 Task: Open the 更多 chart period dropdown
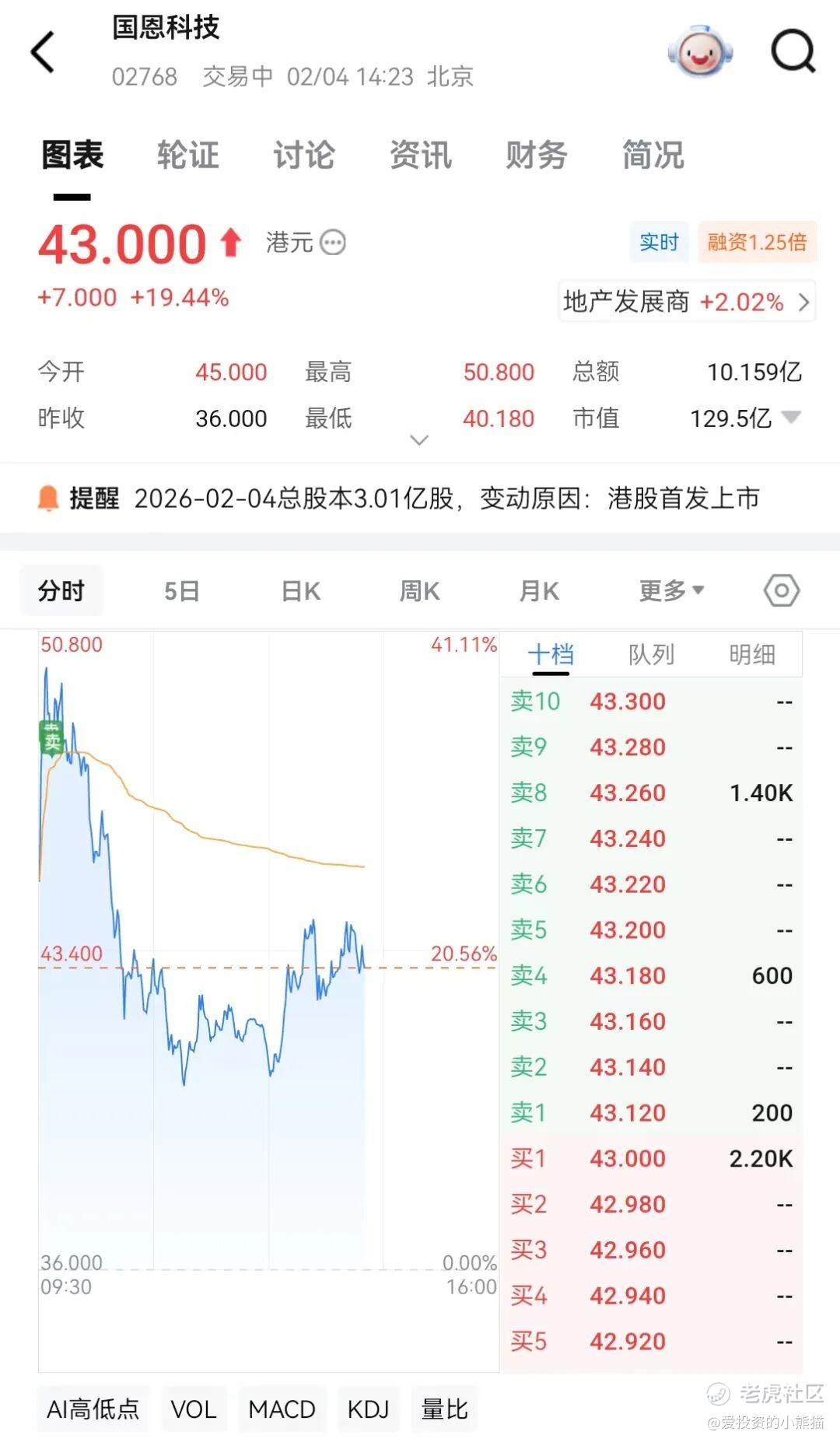point(670,591)
